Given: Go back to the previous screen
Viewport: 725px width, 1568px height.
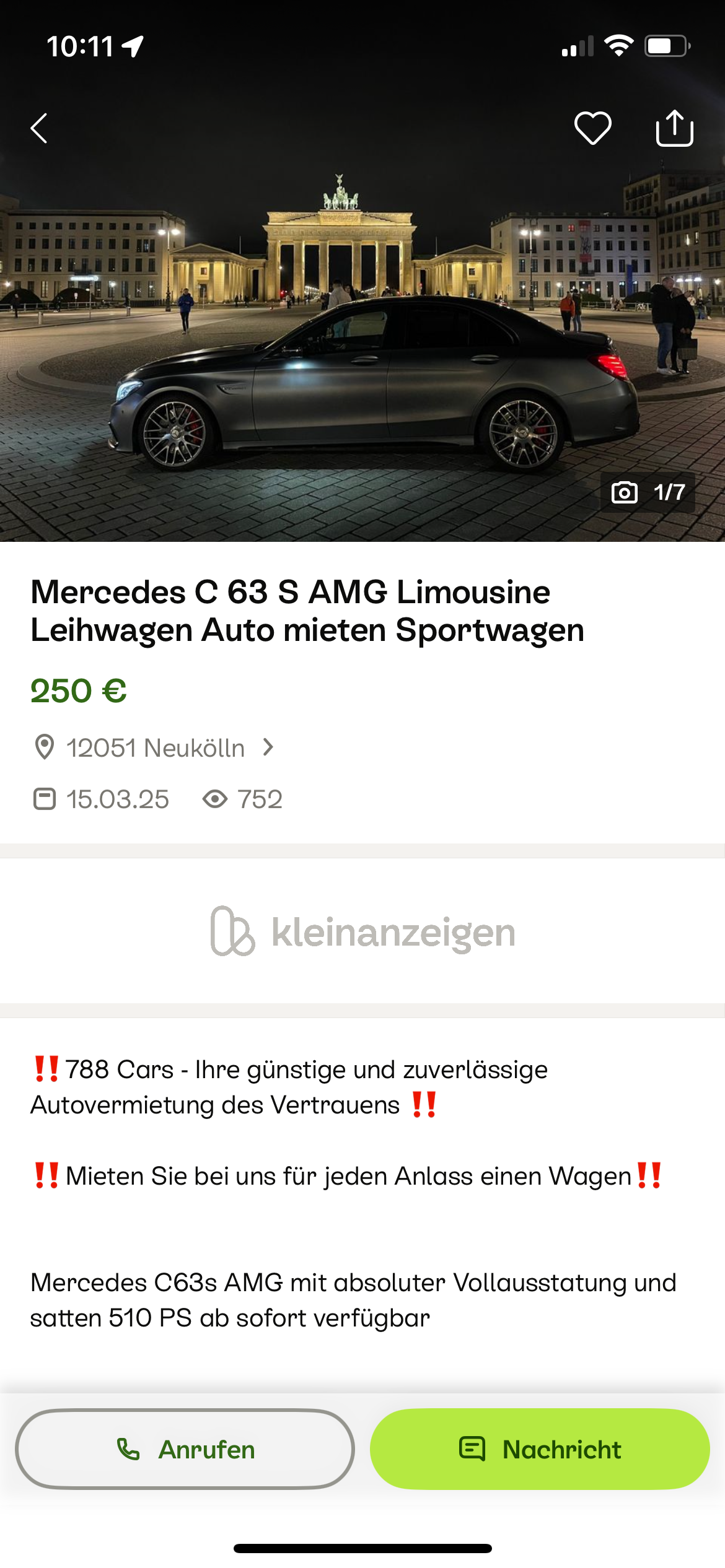Looking at the screenshot, I should [x=39, y=128].
